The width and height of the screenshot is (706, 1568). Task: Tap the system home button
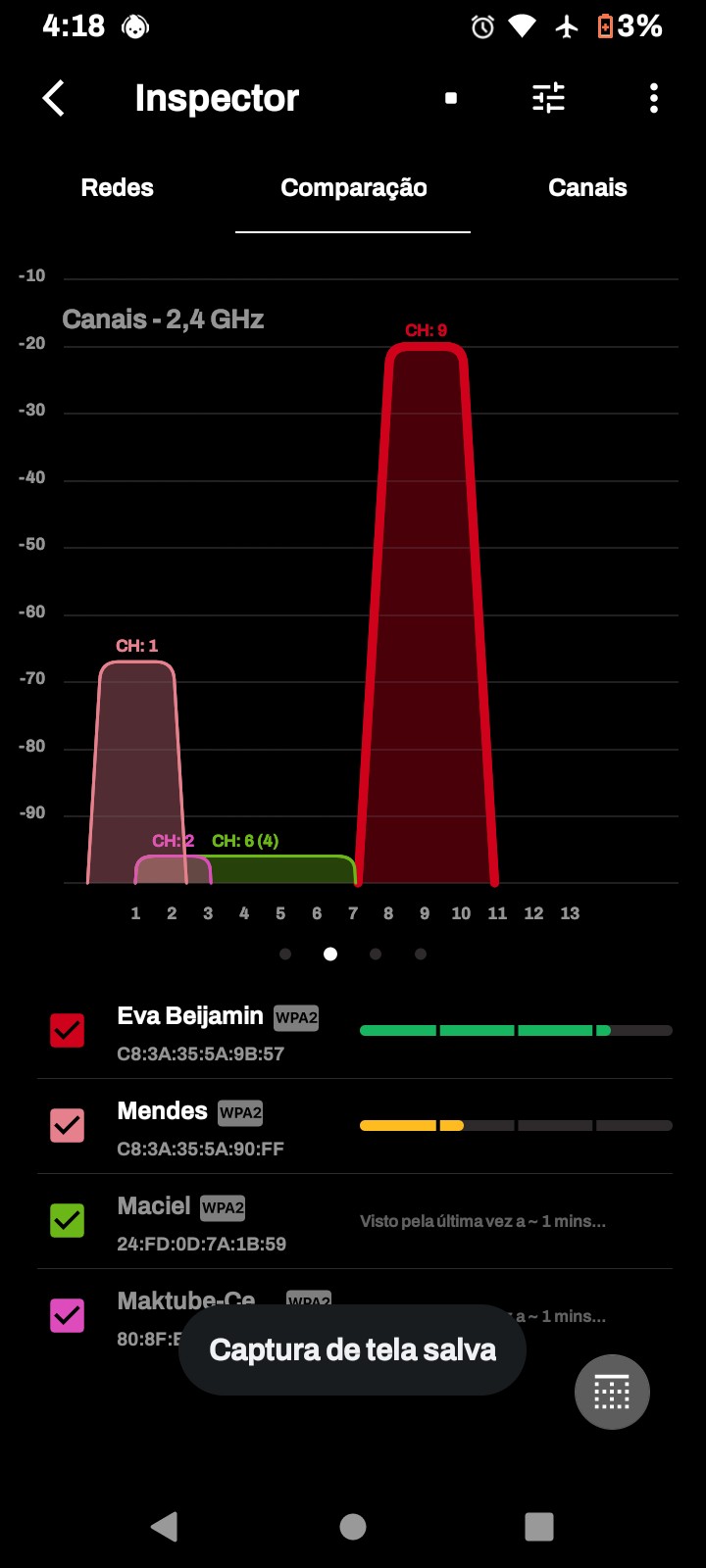click(353, 1526)
